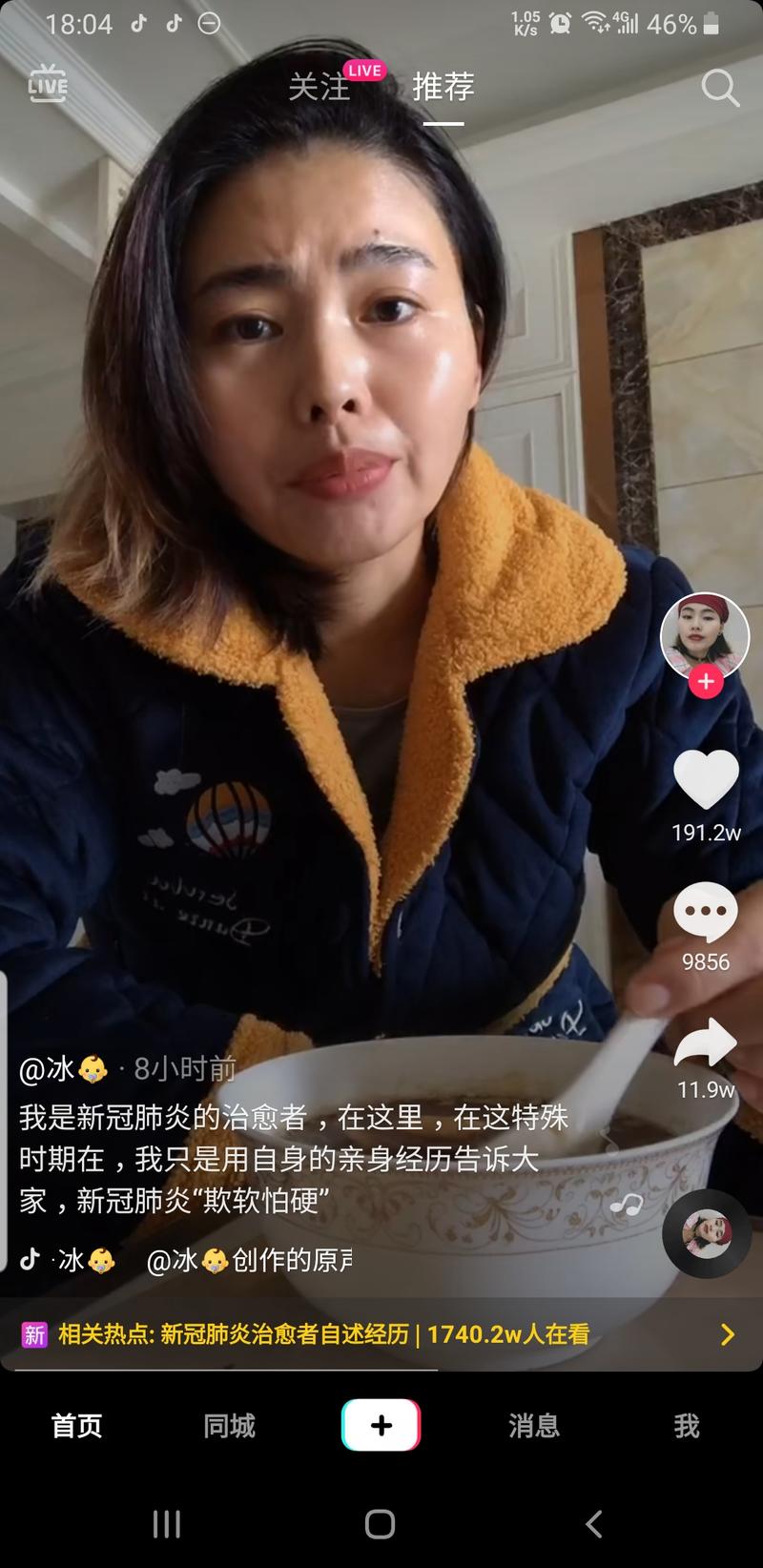Share the video using the arrow icon
This screenshot has width=763, height=1568.
[x=704, y=1045]
